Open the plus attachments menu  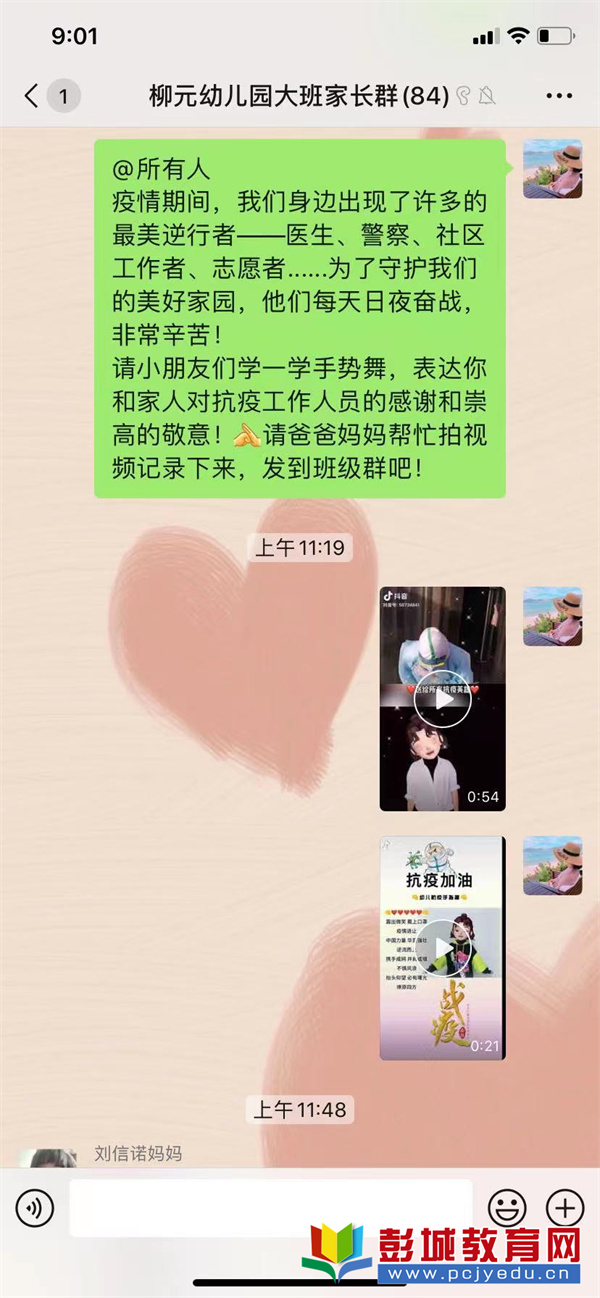coord(565,1208)
